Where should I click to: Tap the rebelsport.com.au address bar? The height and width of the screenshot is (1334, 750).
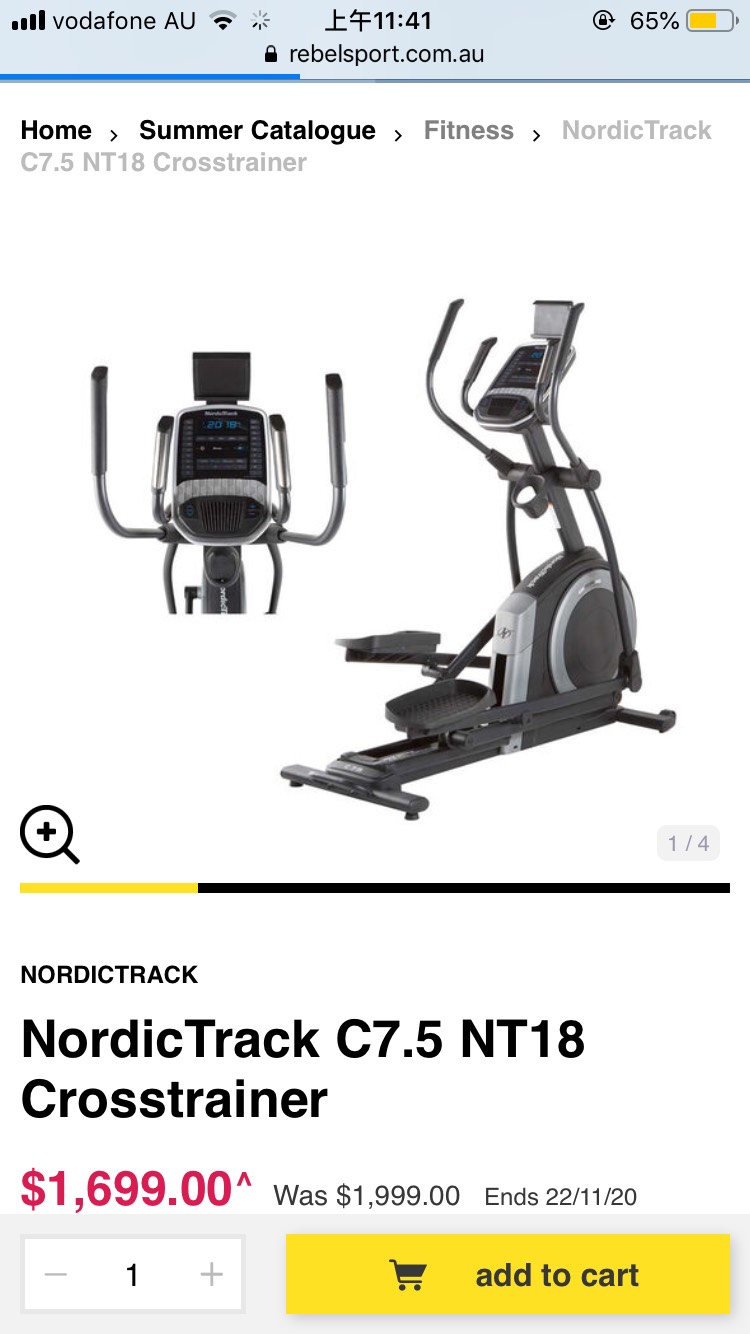click(375, 54)
